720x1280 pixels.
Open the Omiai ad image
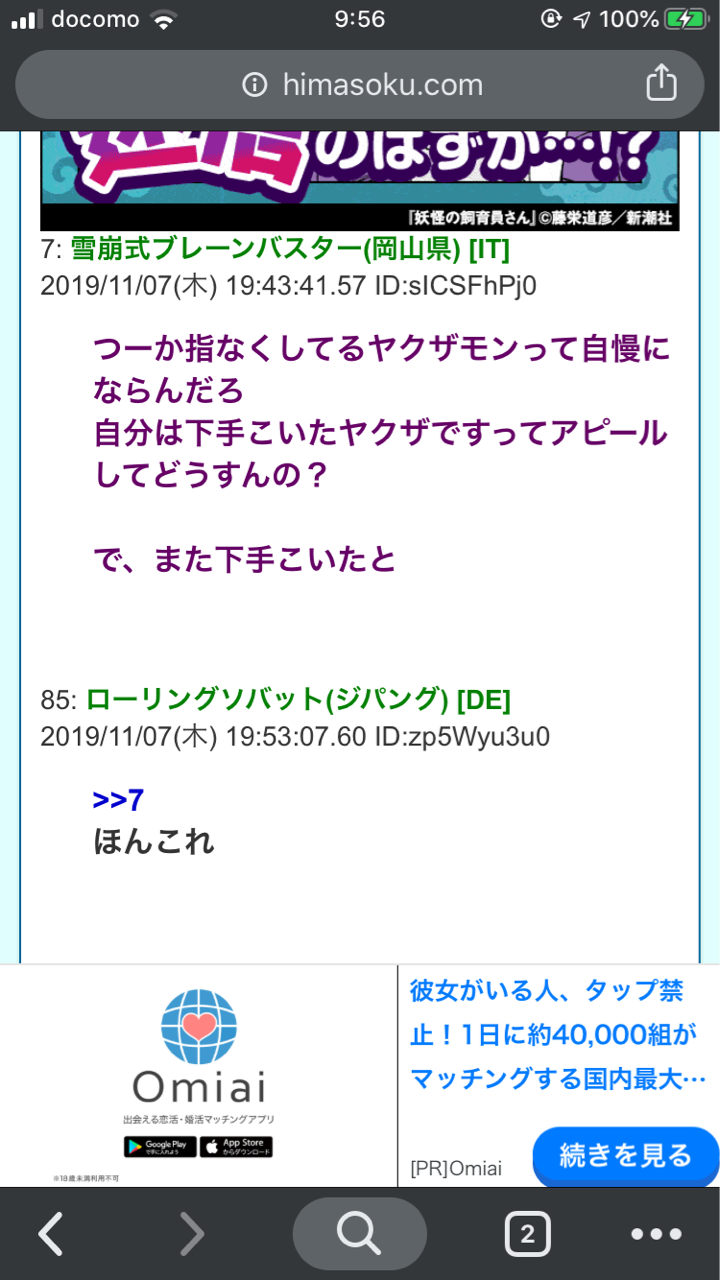(198, 1045)
